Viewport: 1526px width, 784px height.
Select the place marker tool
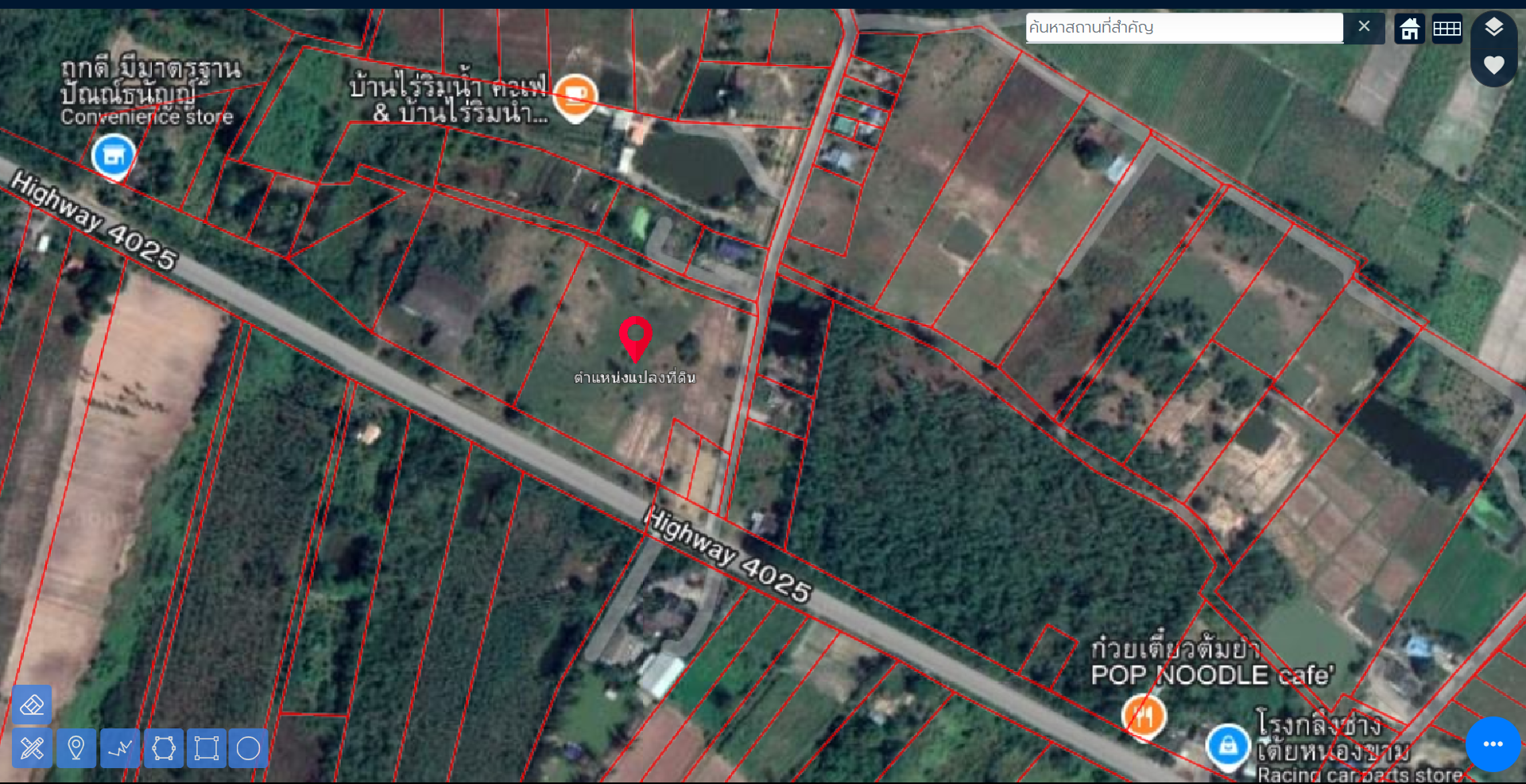[x=76, y=748]
